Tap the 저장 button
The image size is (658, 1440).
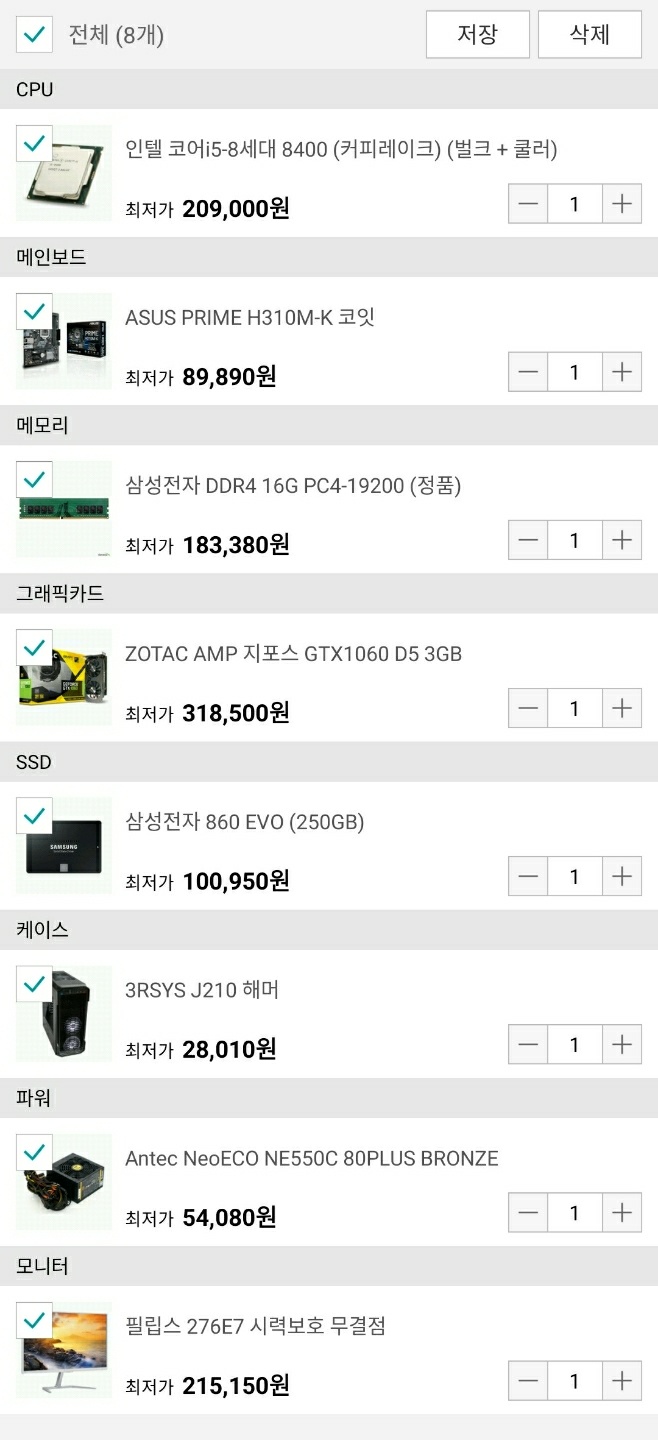coord(477,35)
